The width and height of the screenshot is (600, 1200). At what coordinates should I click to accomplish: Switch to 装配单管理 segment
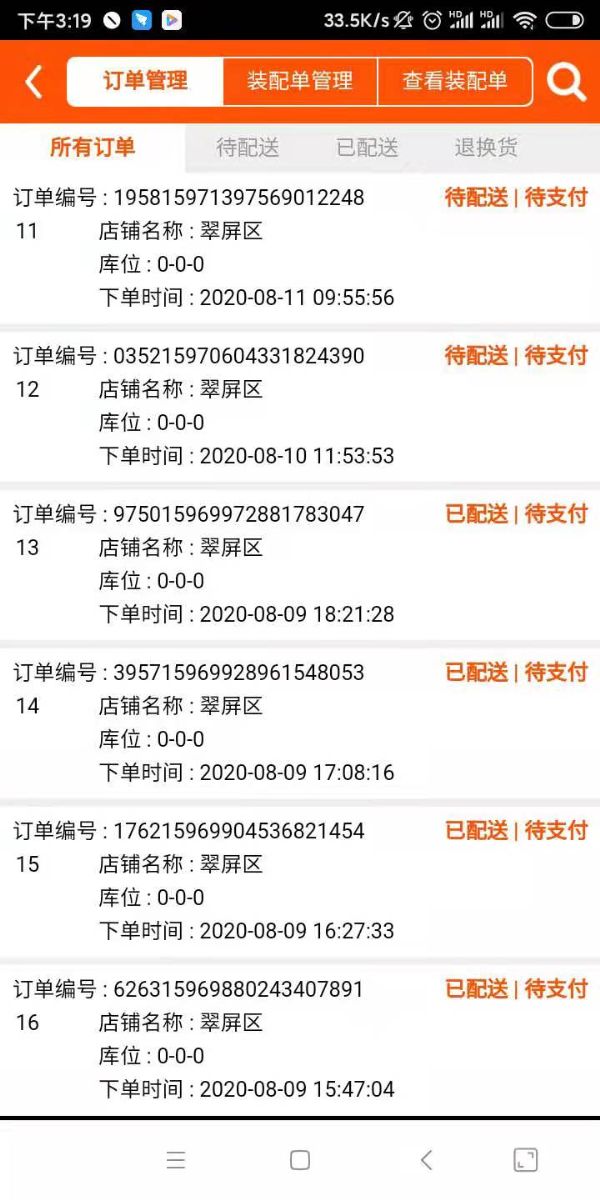(300, 82)
